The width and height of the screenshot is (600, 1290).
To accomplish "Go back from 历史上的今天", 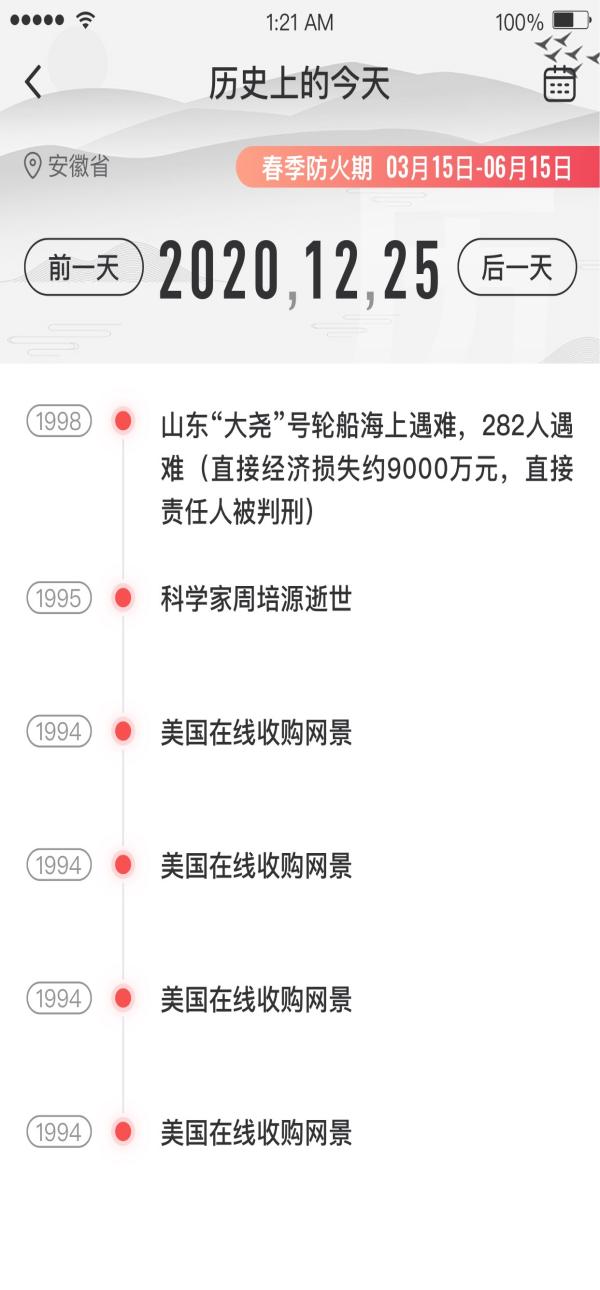I will (34, 82).
